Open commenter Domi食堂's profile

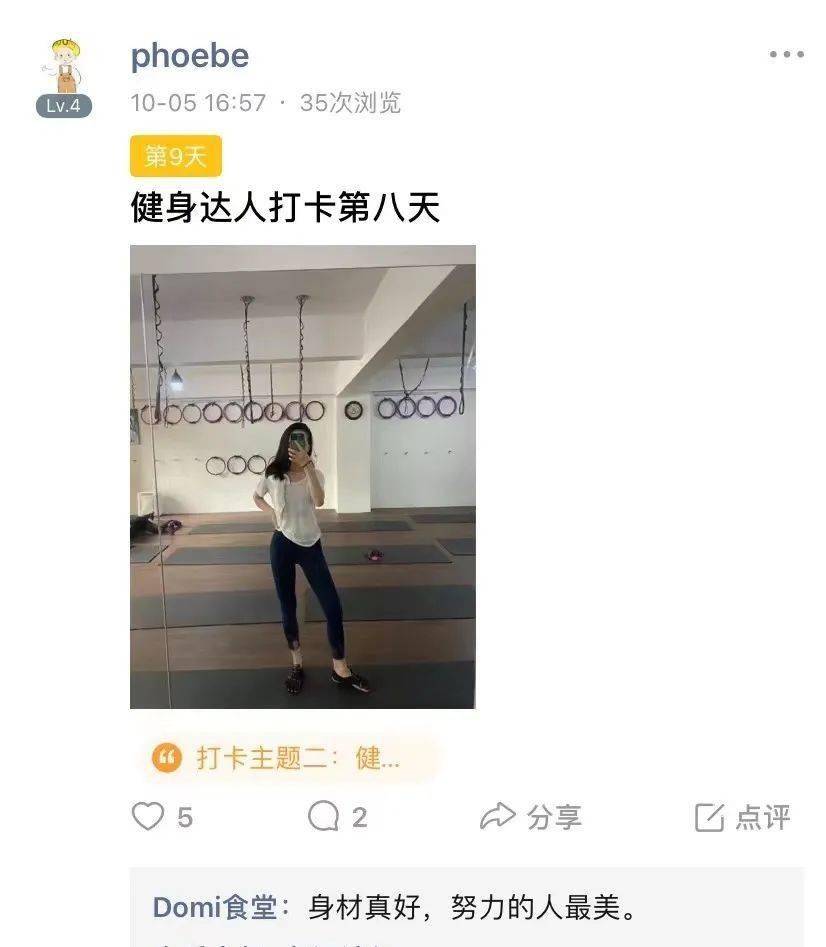214,907
